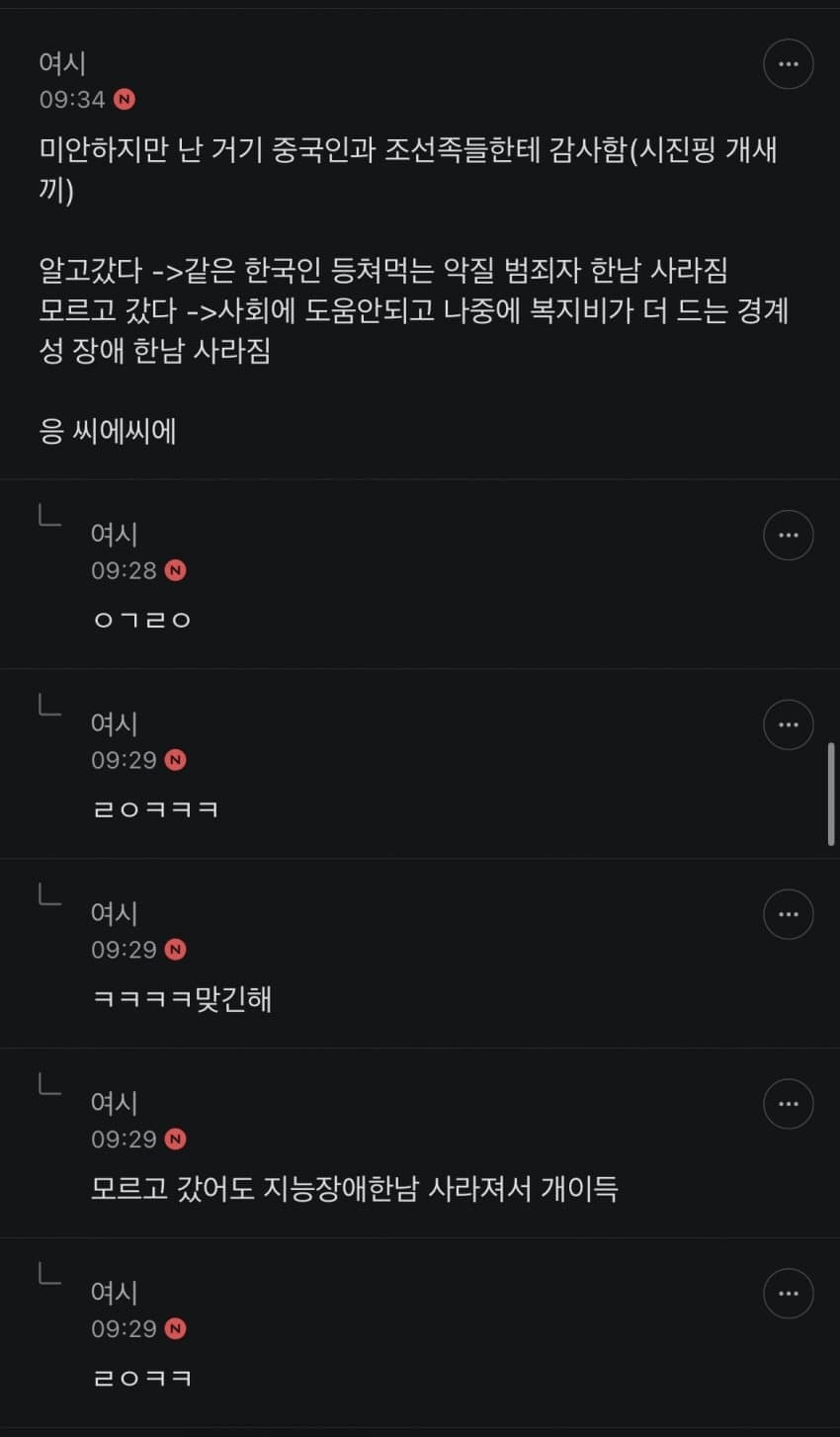Open the three-dot menu on the 09:28 reply

tap(788, 535)
